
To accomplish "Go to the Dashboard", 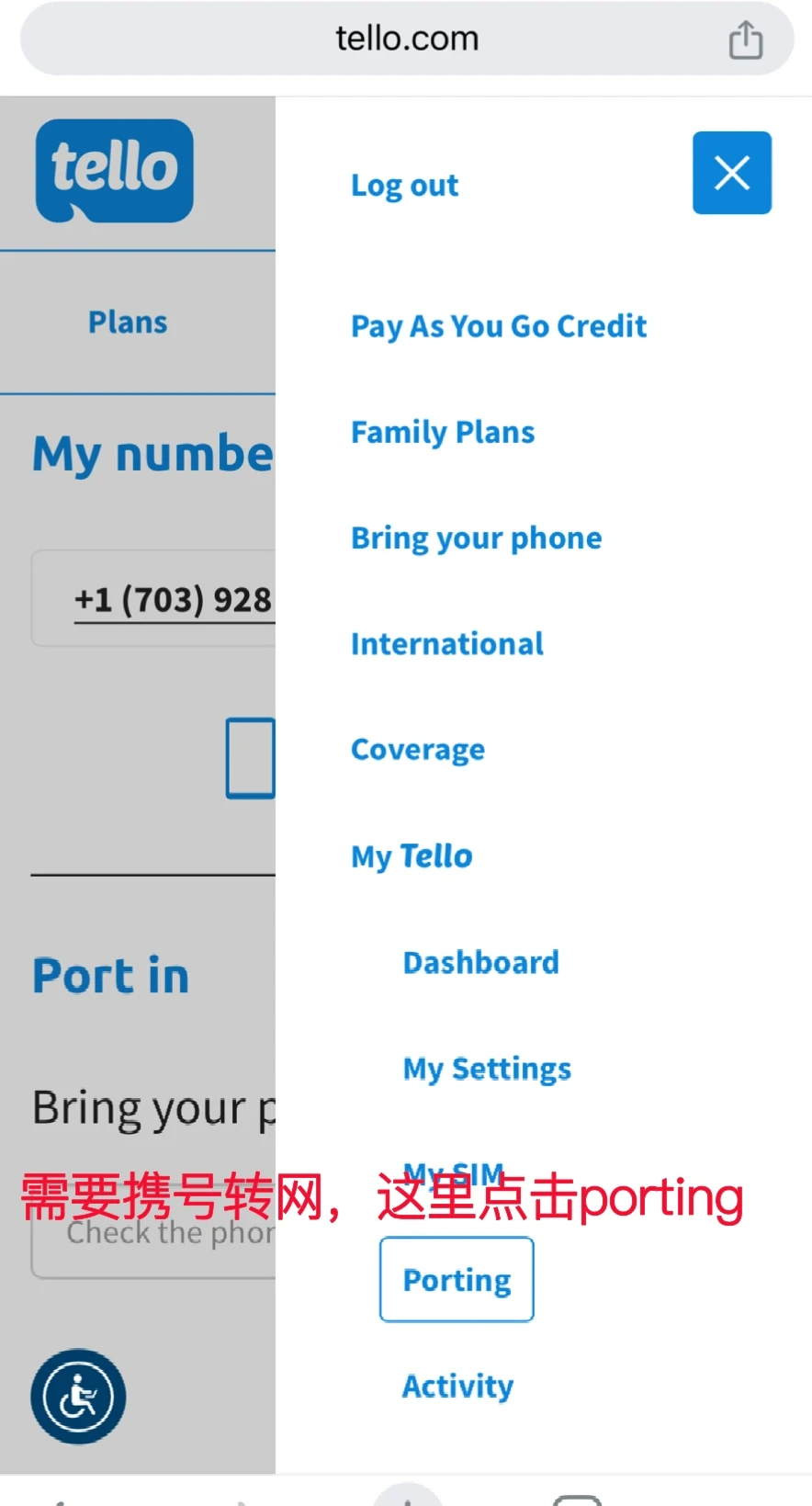I will click(x=480, y=962).
